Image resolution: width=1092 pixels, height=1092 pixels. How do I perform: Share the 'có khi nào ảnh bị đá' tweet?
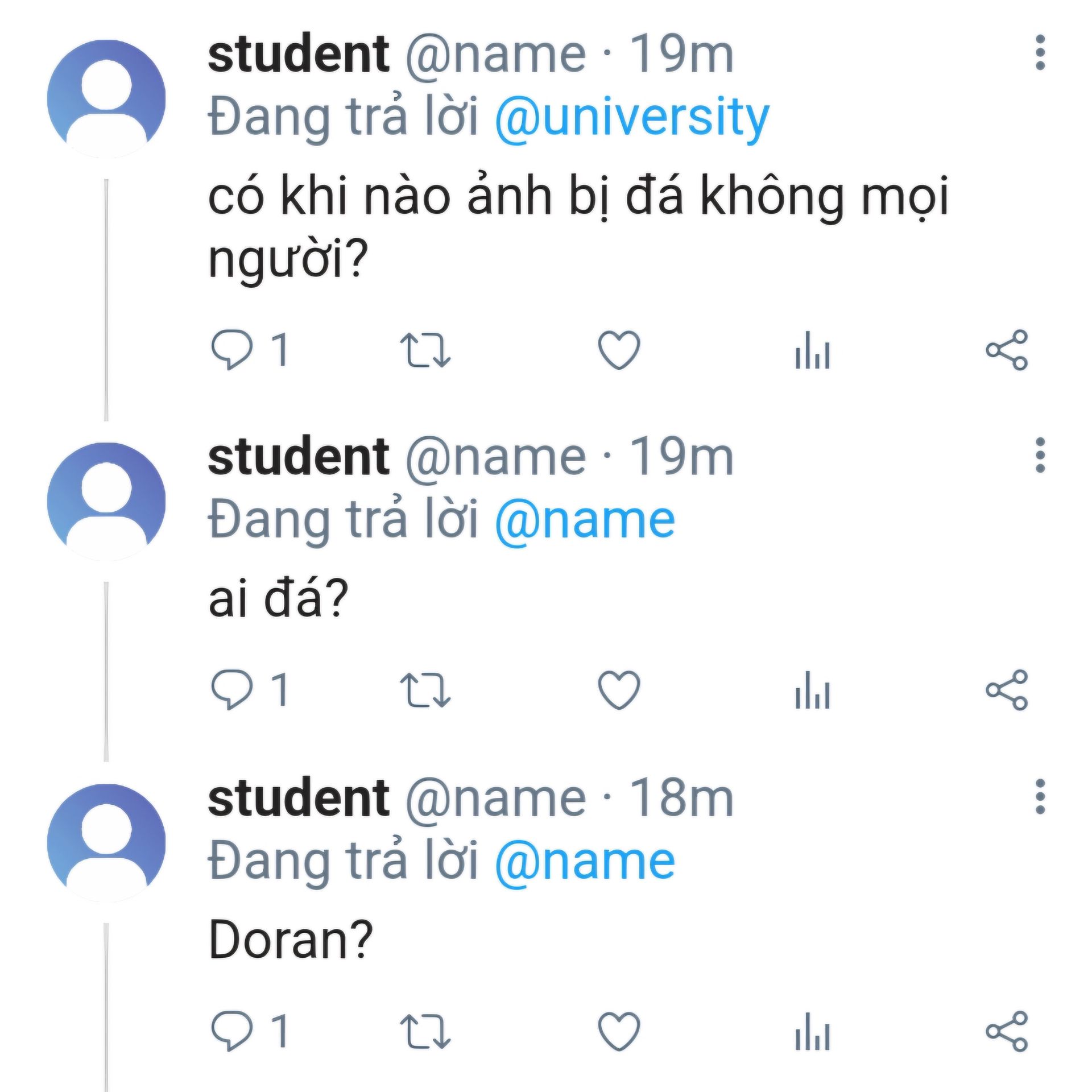(1006, 349)
